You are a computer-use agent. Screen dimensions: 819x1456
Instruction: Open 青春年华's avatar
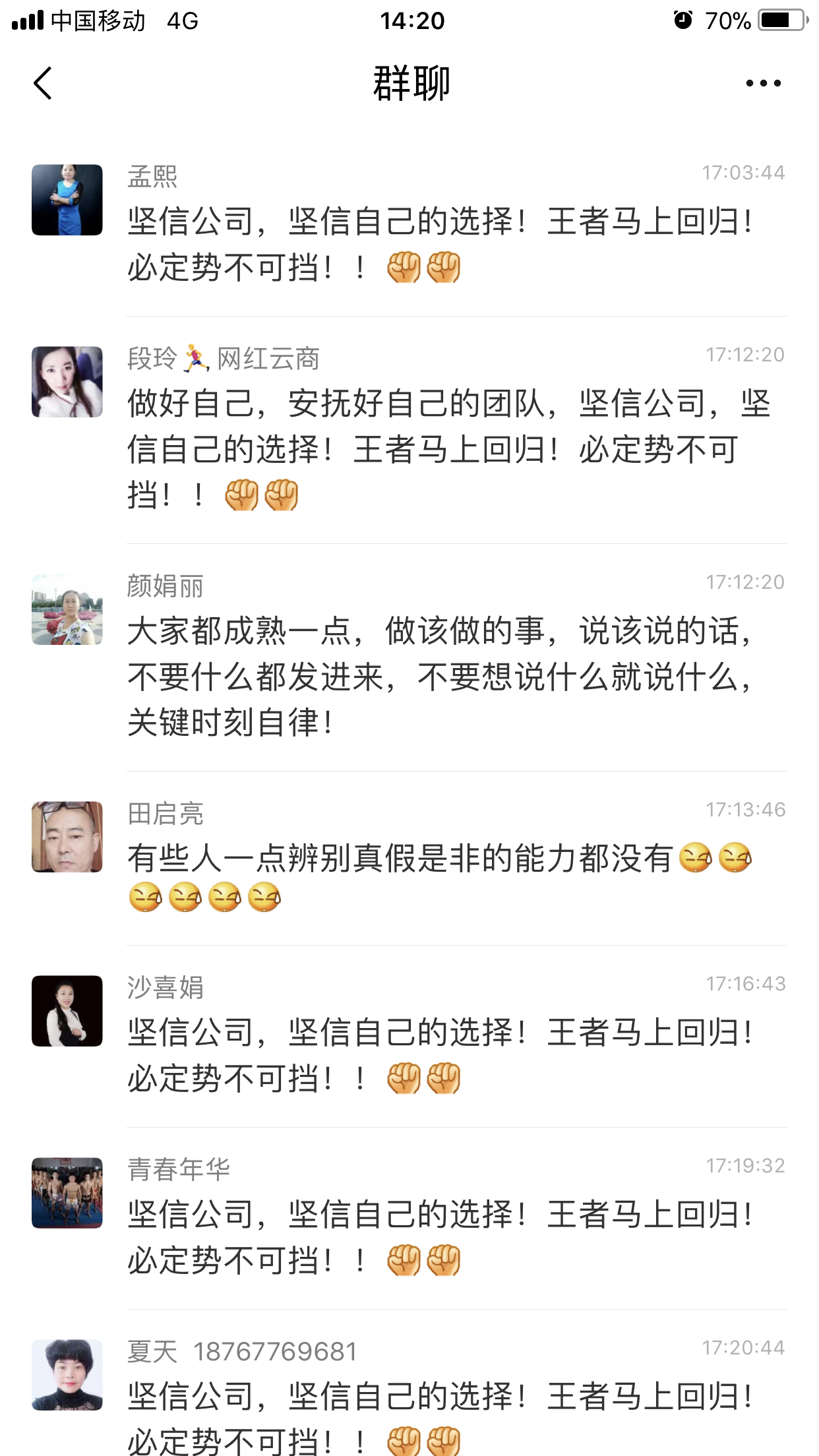point(67,1193)
